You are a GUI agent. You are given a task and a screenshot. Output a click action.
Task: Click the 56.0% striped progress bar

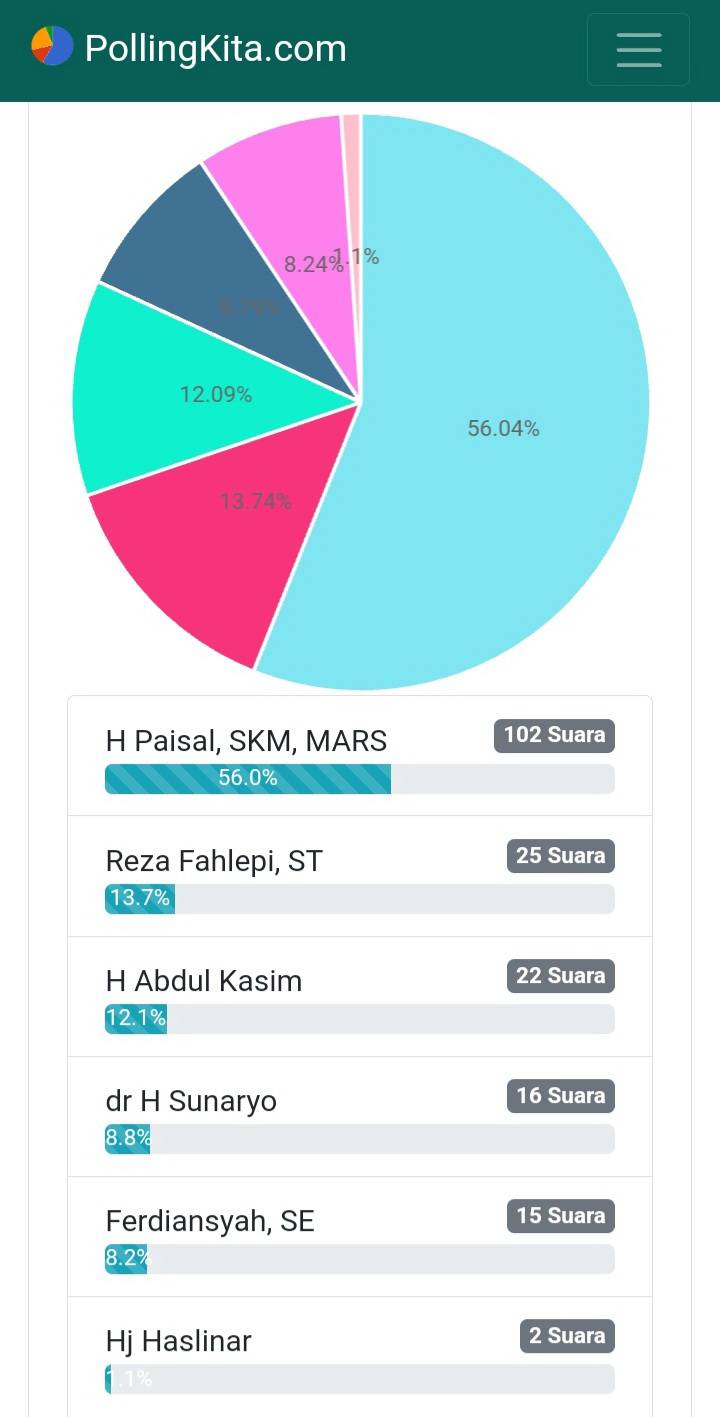pyautogui.click(x=247, y=778)
